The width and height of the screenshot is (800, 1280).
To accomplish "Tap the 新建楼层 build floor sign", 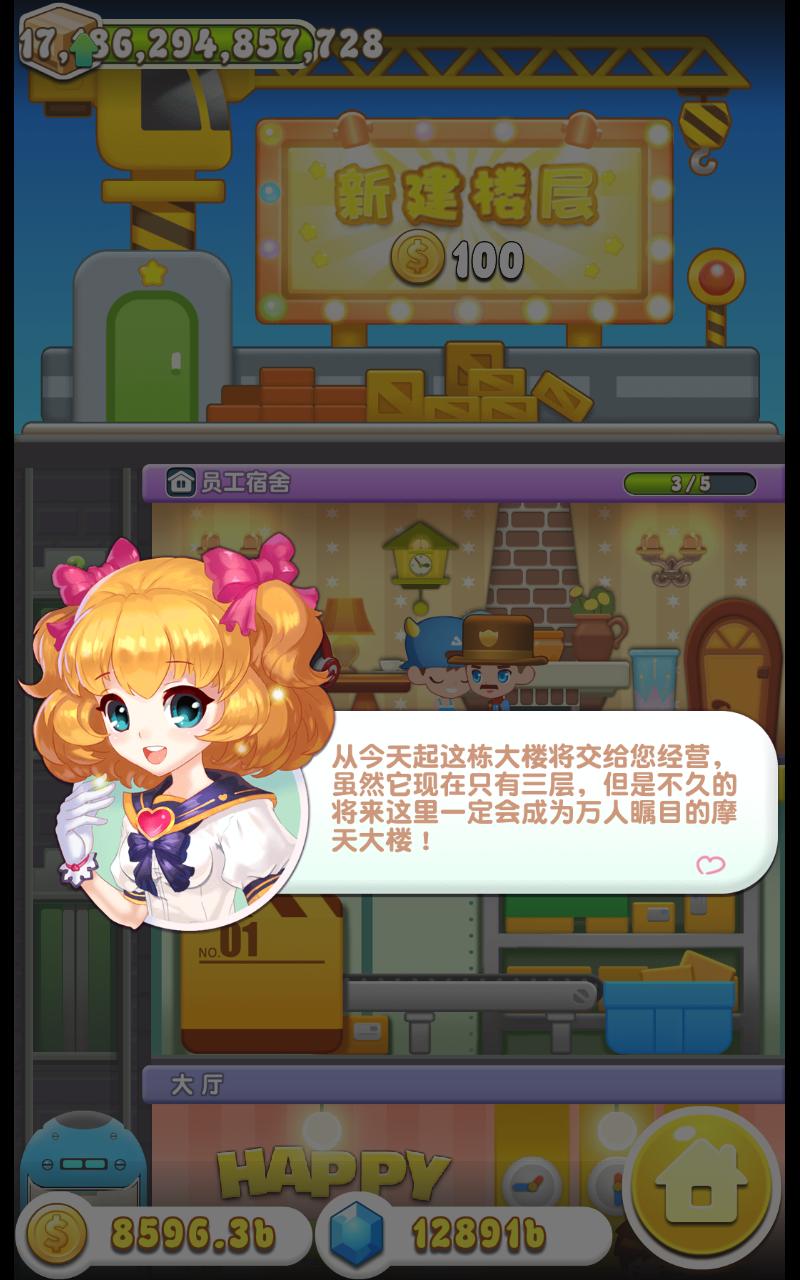I will (x=465, y=222).
